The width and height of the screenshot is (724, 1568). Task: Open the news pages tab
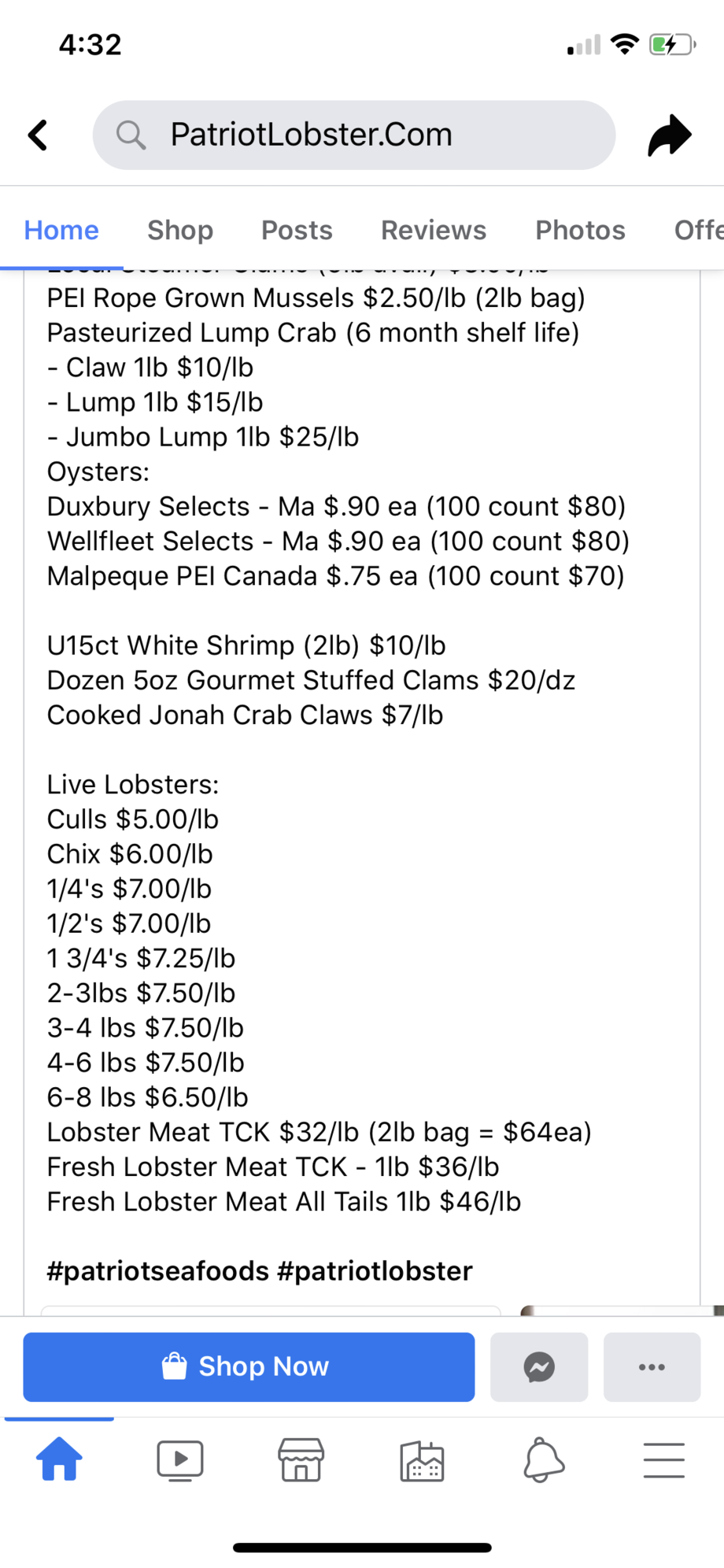(x=422, y=1461)
